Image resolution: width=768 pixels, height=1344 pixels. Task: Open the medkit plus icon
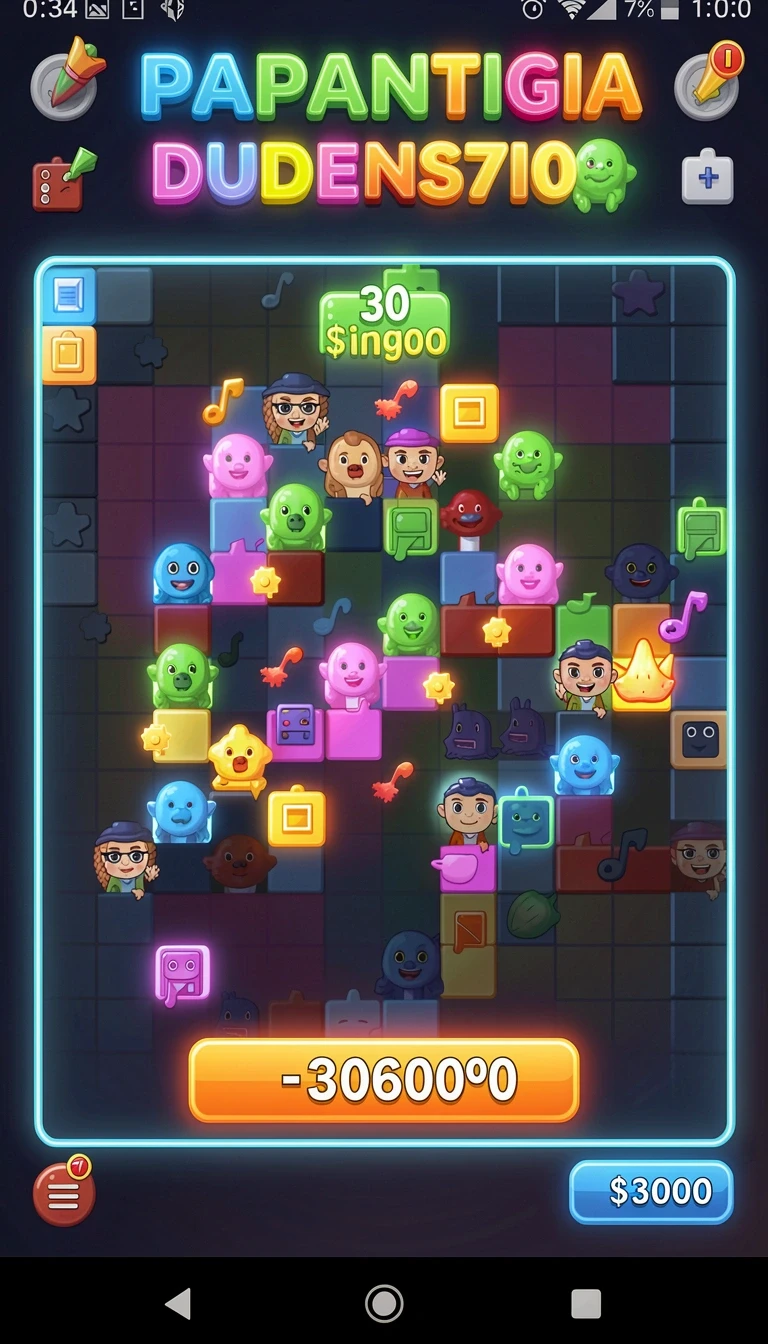point(708,179)
